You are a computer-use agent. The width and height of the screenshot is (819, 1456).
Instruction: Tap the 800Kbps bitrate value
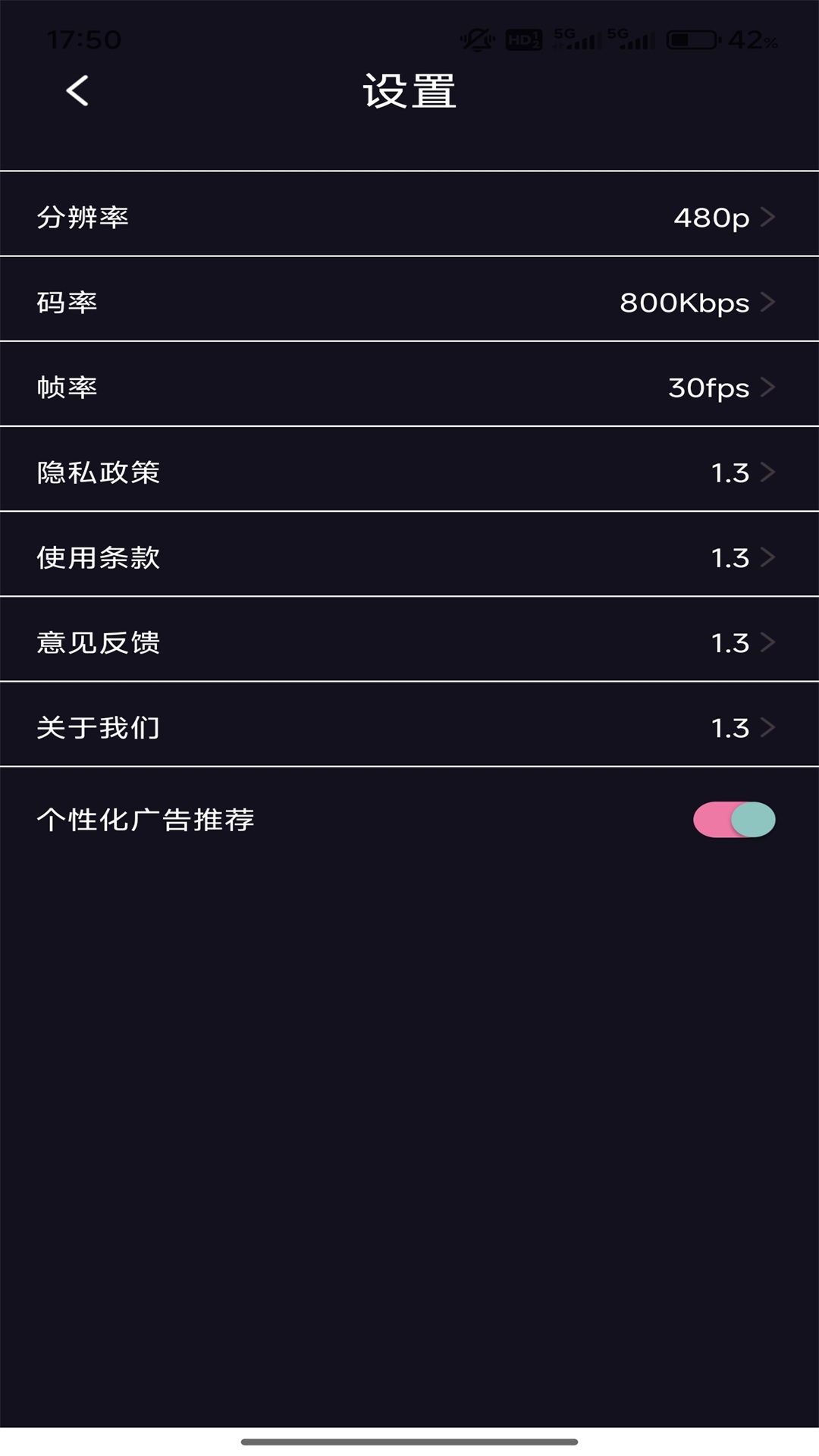pos(683,303)
